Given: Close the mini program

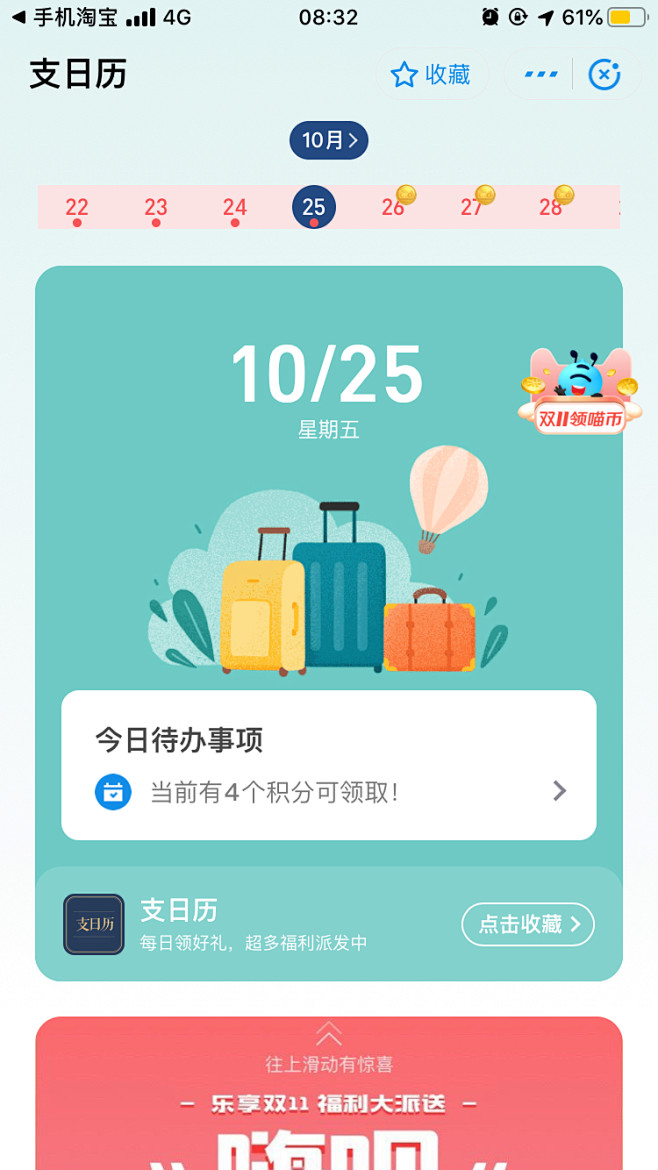Looking at the screenshot, I should [604, 75].
